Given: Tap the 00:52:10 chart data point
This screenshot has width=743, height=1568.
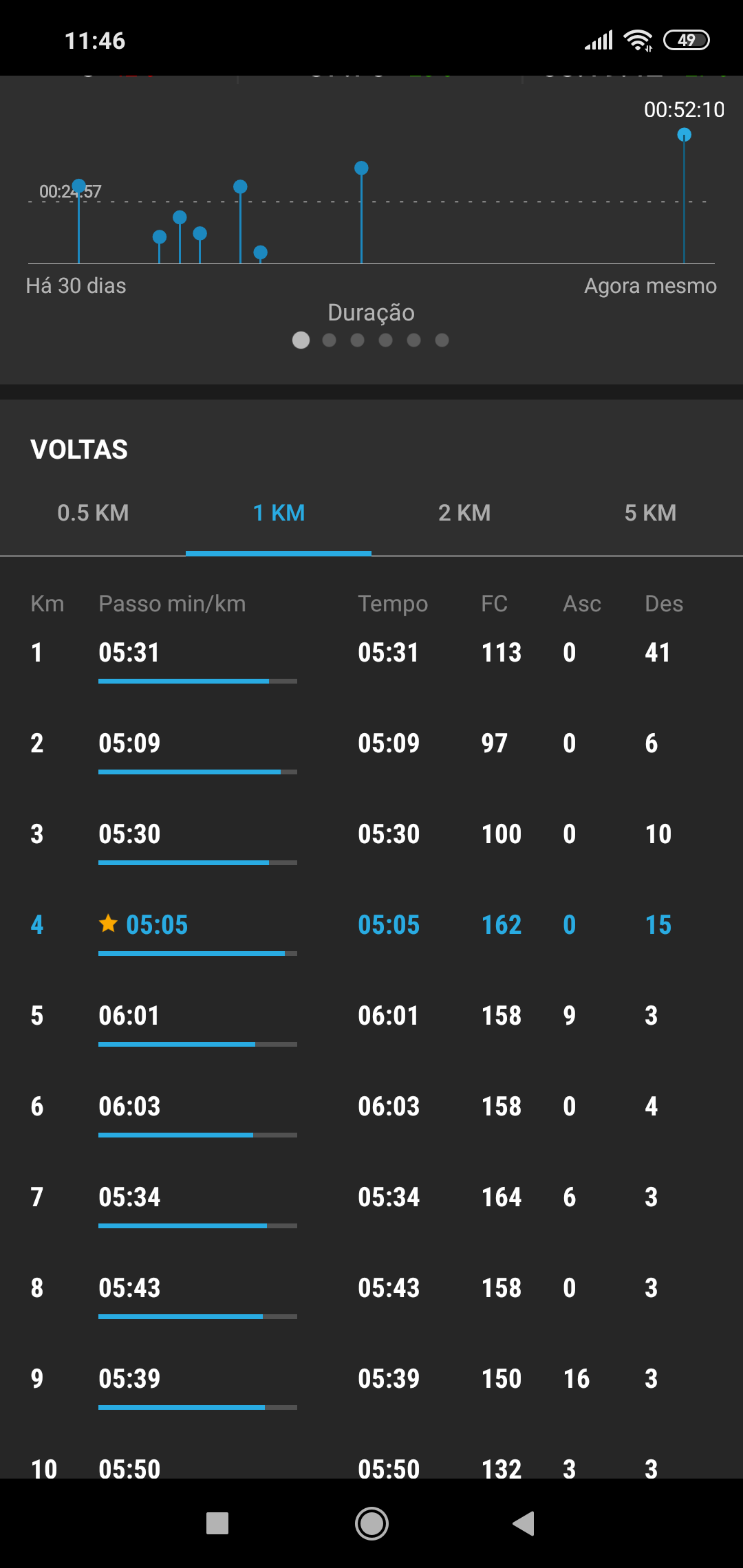Looking at the screenshot, I should pos(684,135).
